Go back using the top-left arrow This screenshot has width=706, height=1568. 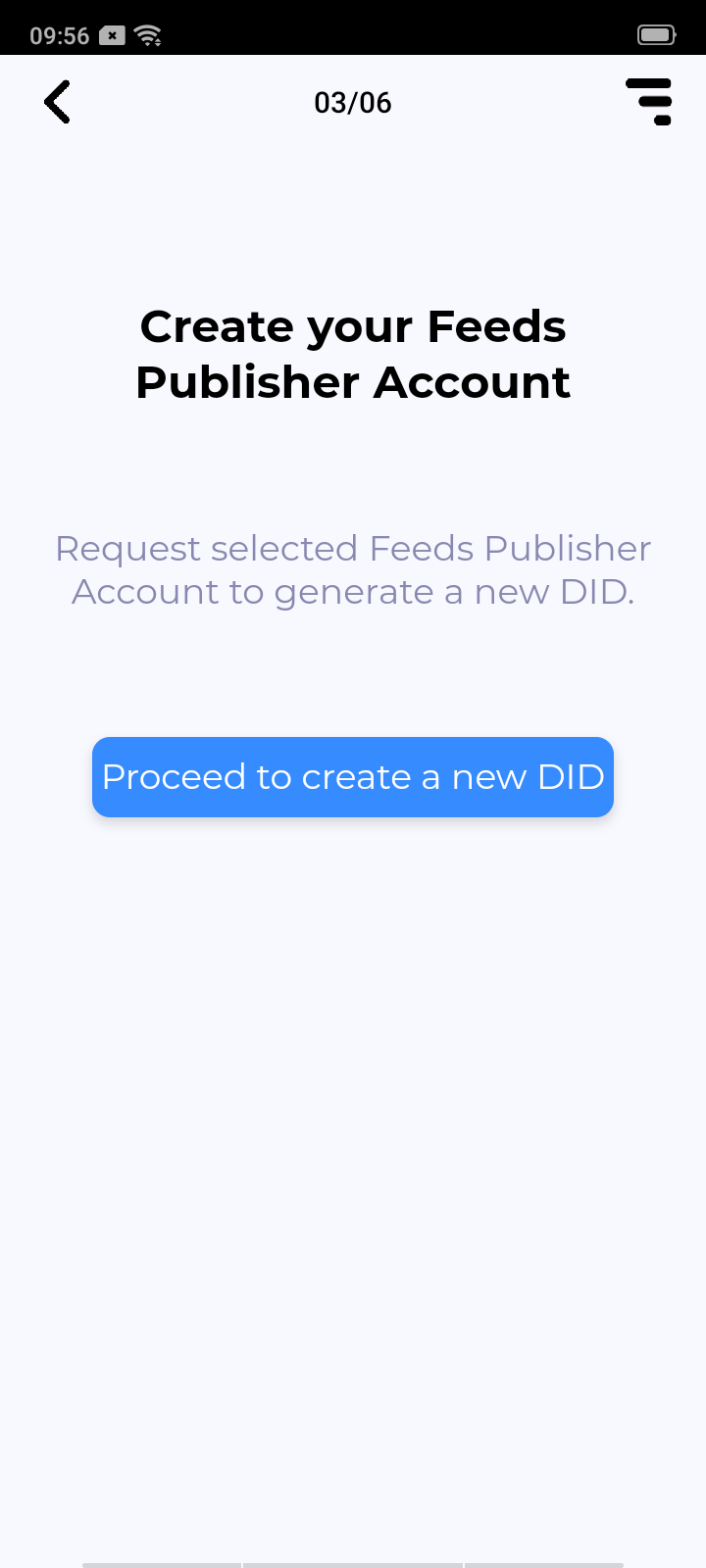pos(58,102)
